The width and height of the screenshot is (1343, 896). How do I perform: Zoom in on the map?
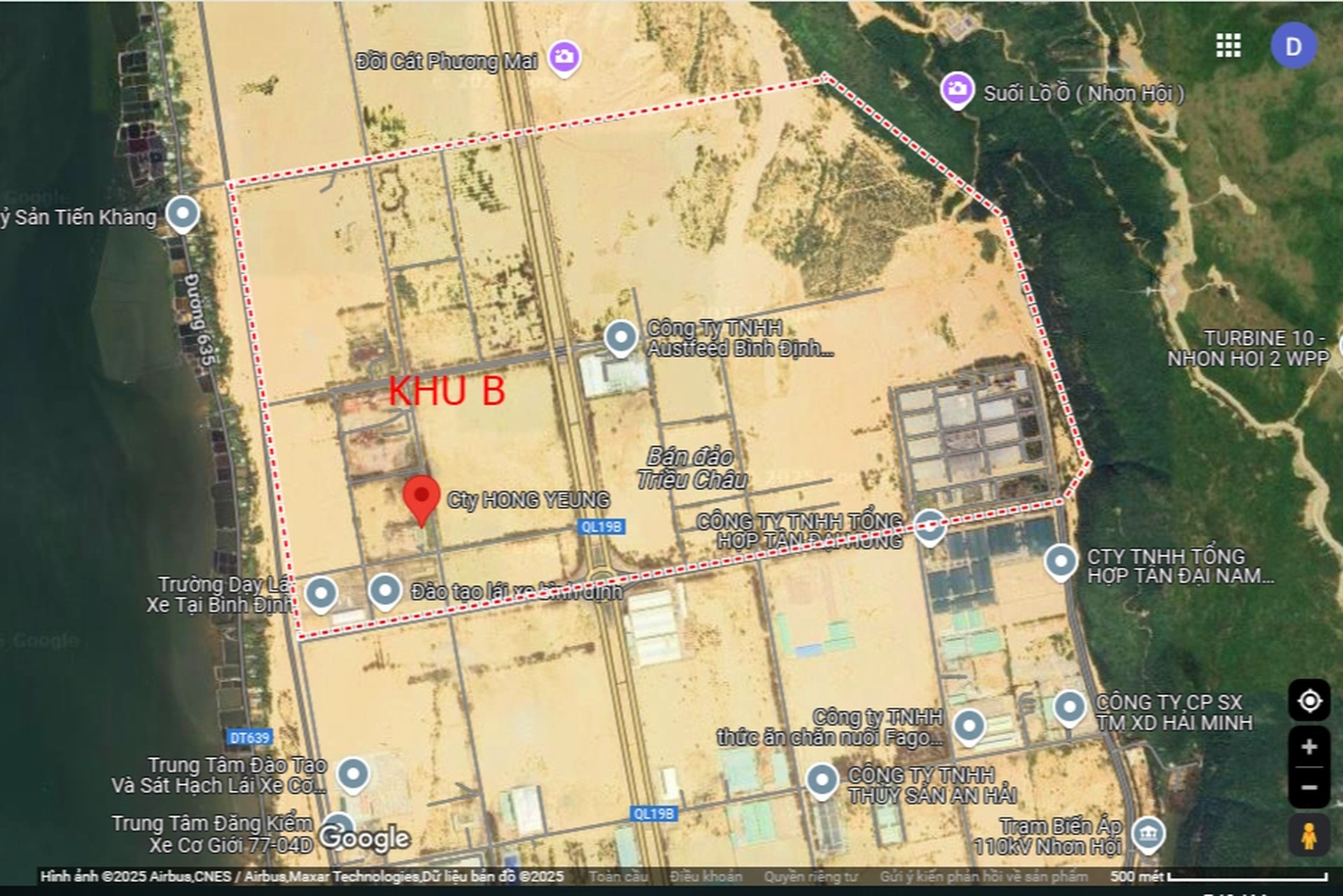click(1309, 747)
